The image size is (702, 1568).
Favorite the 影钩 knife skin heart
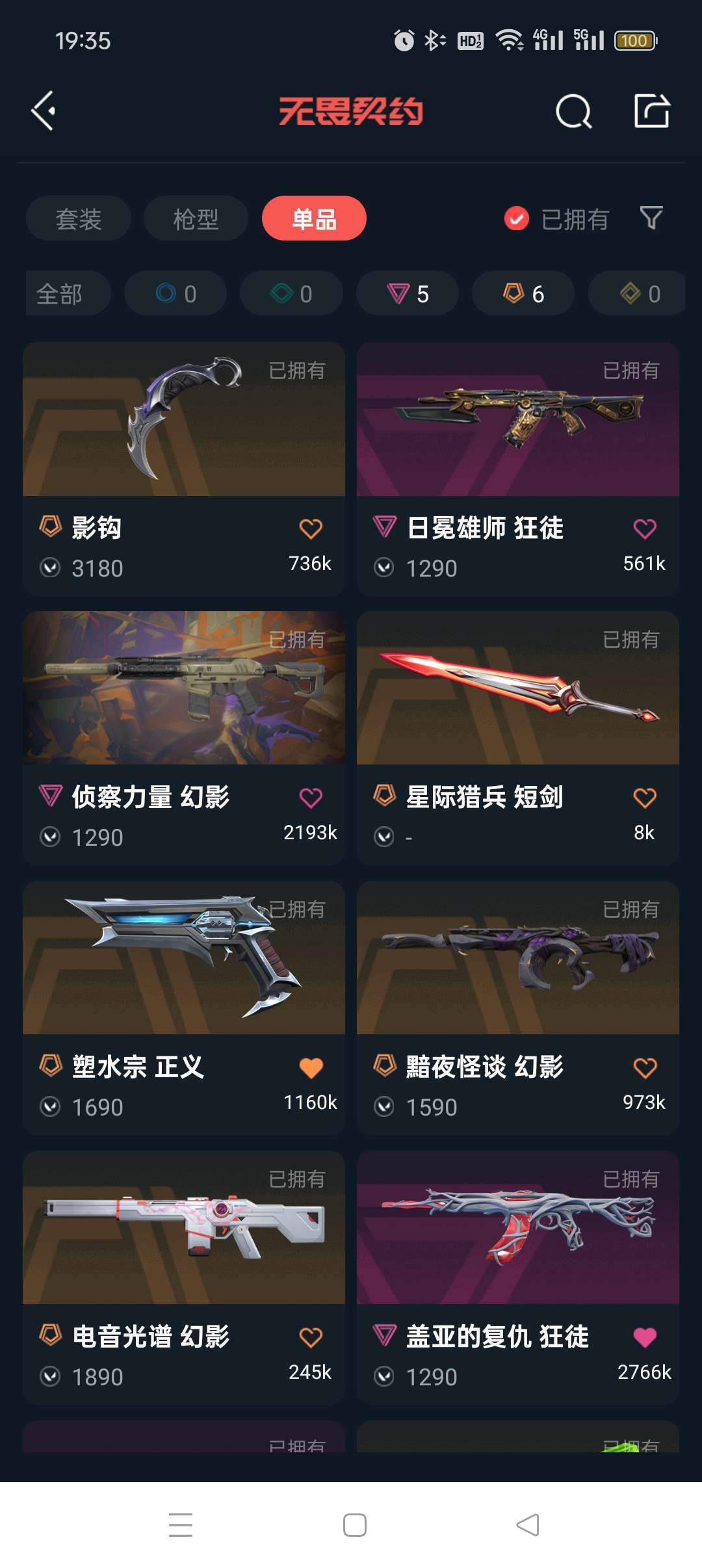point(311,528)
